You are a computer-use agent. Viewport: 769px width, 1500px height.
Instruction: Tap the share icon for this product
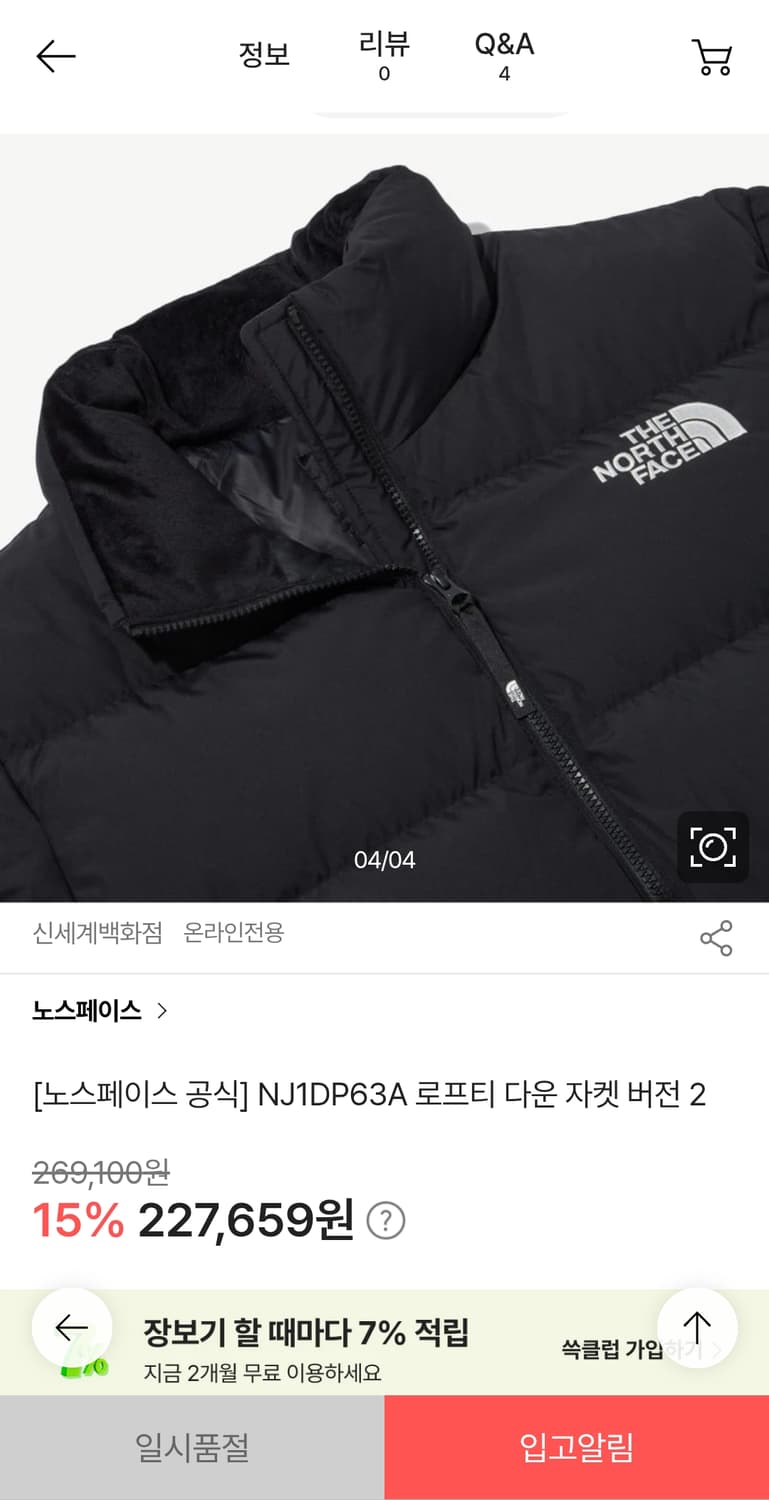(x=716, y=938)
